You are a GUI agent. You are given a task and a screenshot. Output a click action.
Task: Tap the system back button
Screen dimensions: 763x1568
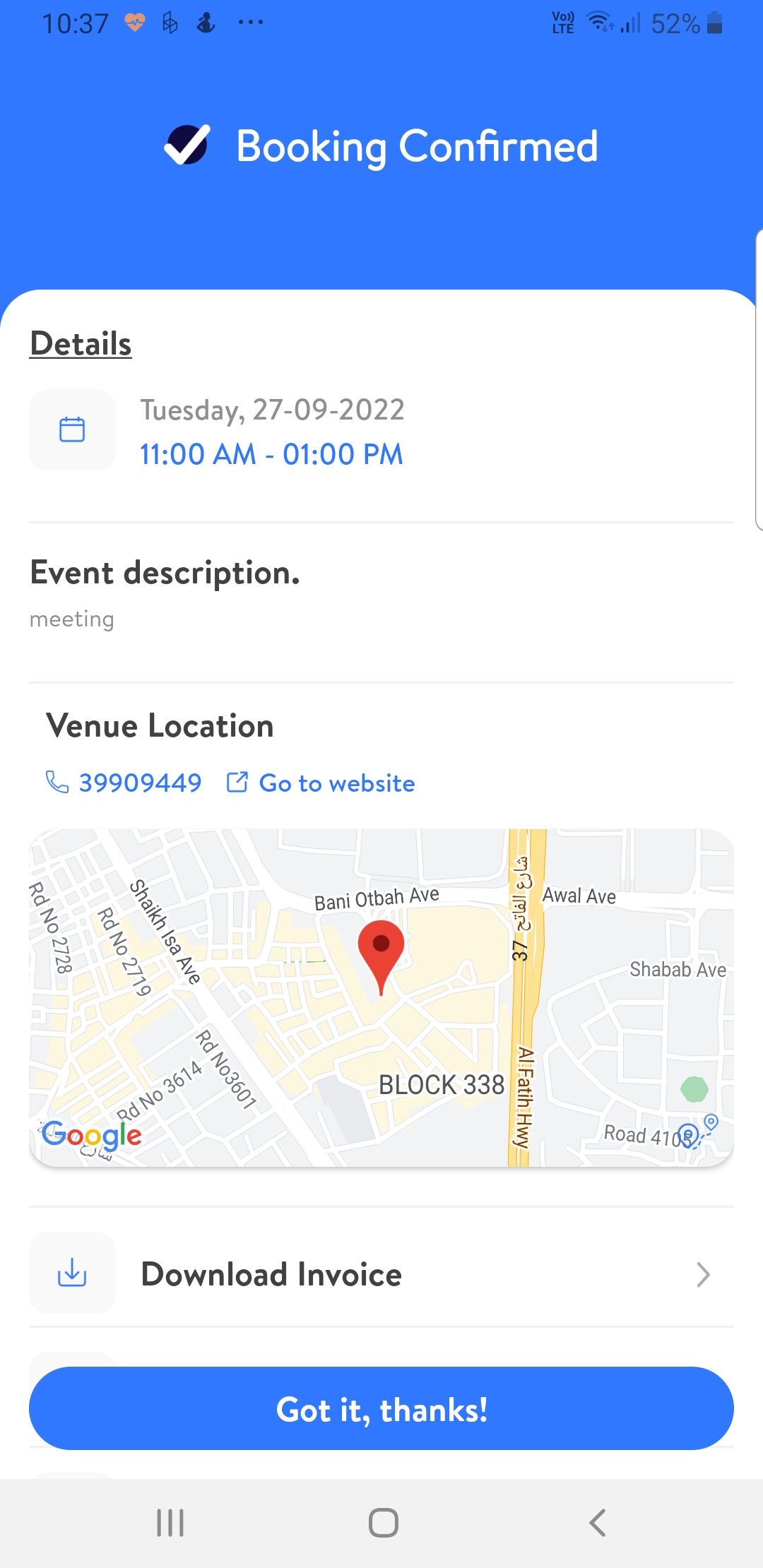coord(598,1523)
